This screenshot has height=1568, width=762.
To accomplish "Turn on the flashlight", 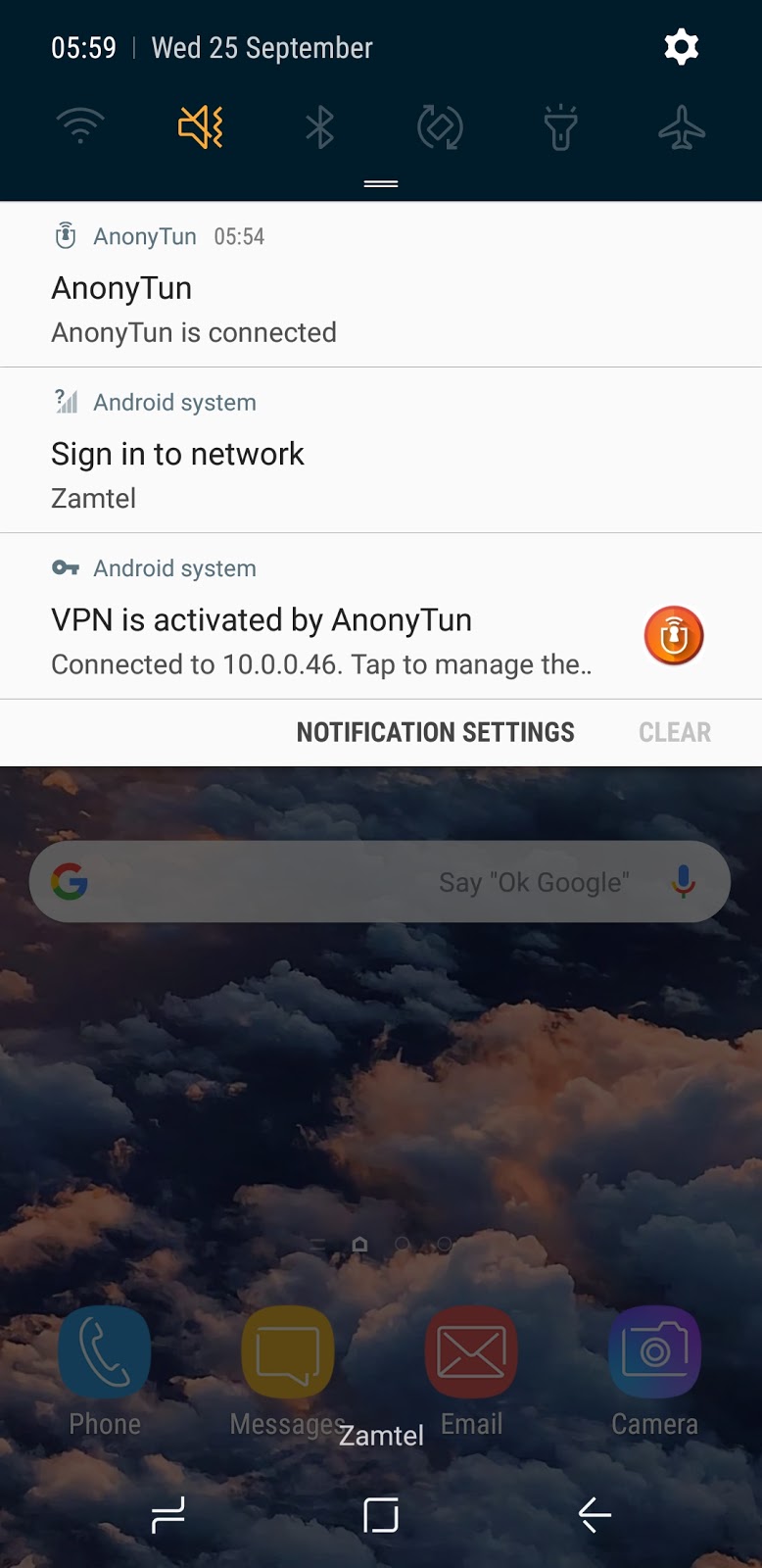I will point(560,126).
